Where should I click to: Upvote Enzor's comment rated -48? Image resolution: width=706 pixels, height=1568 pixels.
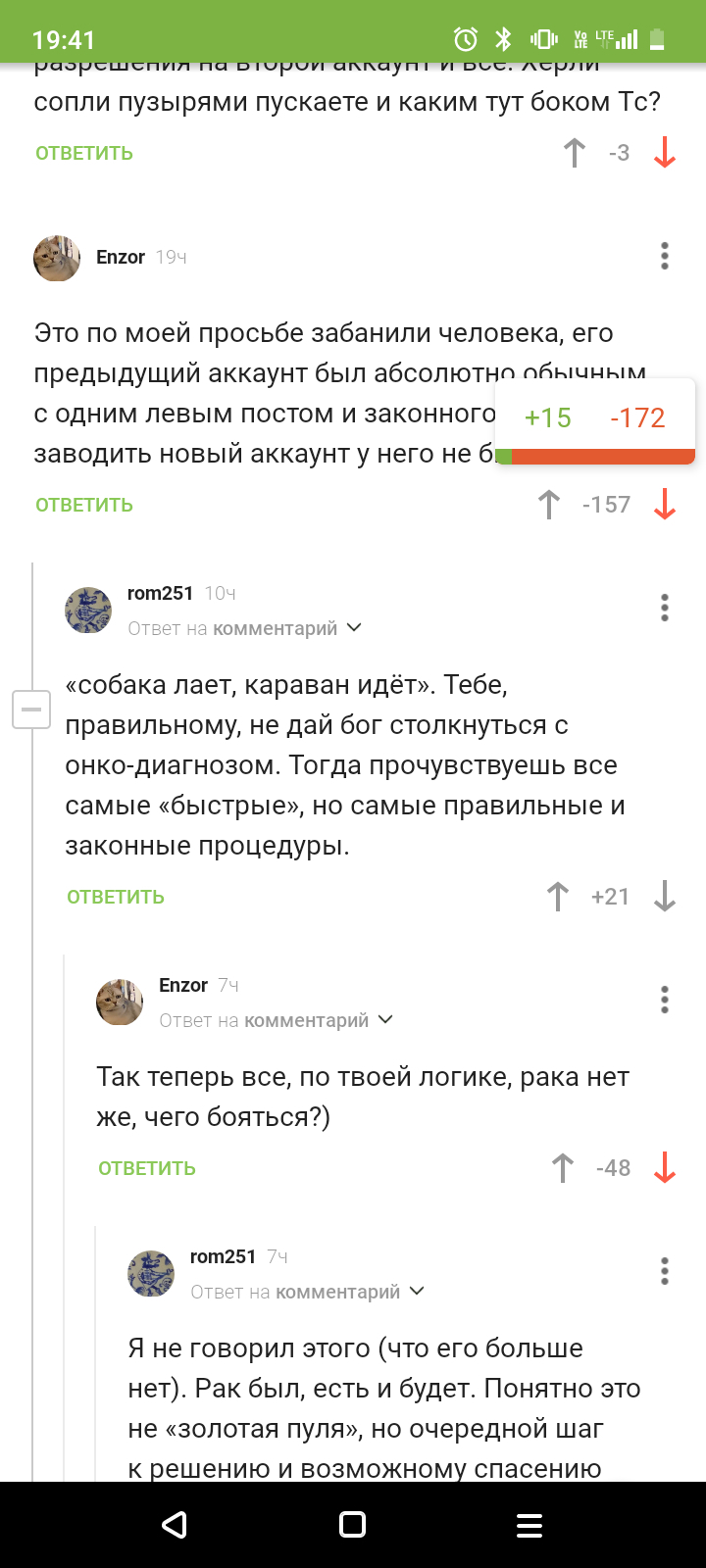tap(563, 1168)
